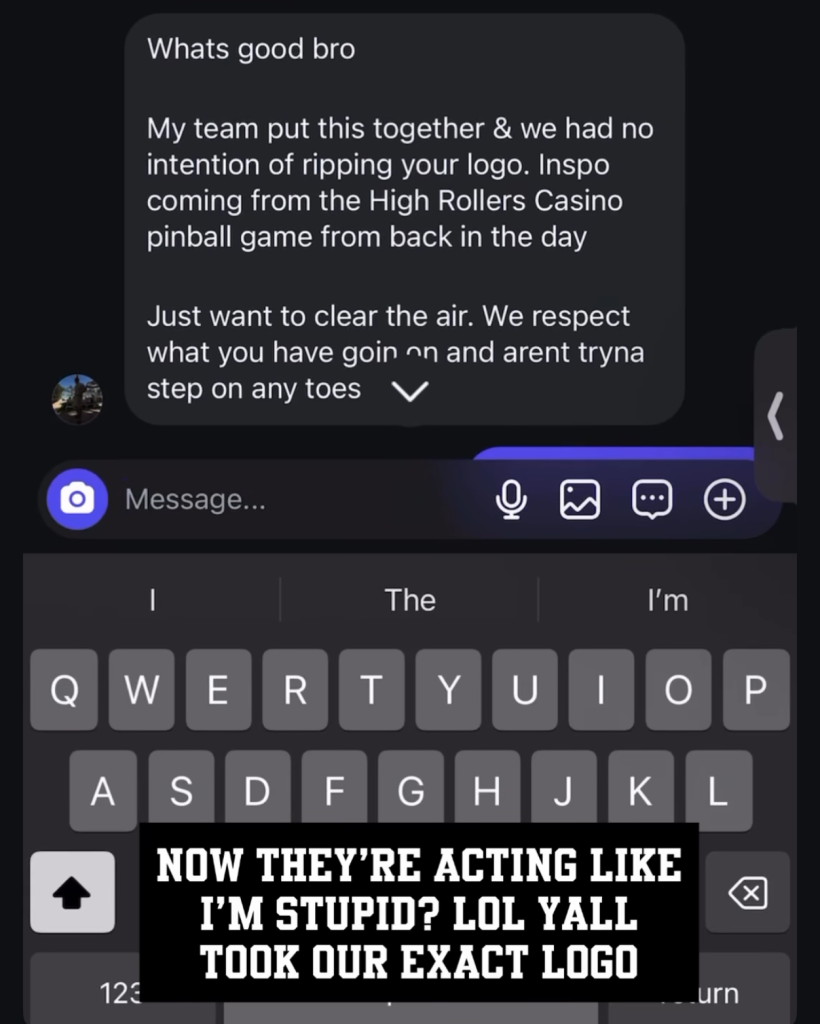The width and height of the screenshot is (820, 1024).
Task: Tap the shift key on the keyboard
Action: click(x=72, y=893)
